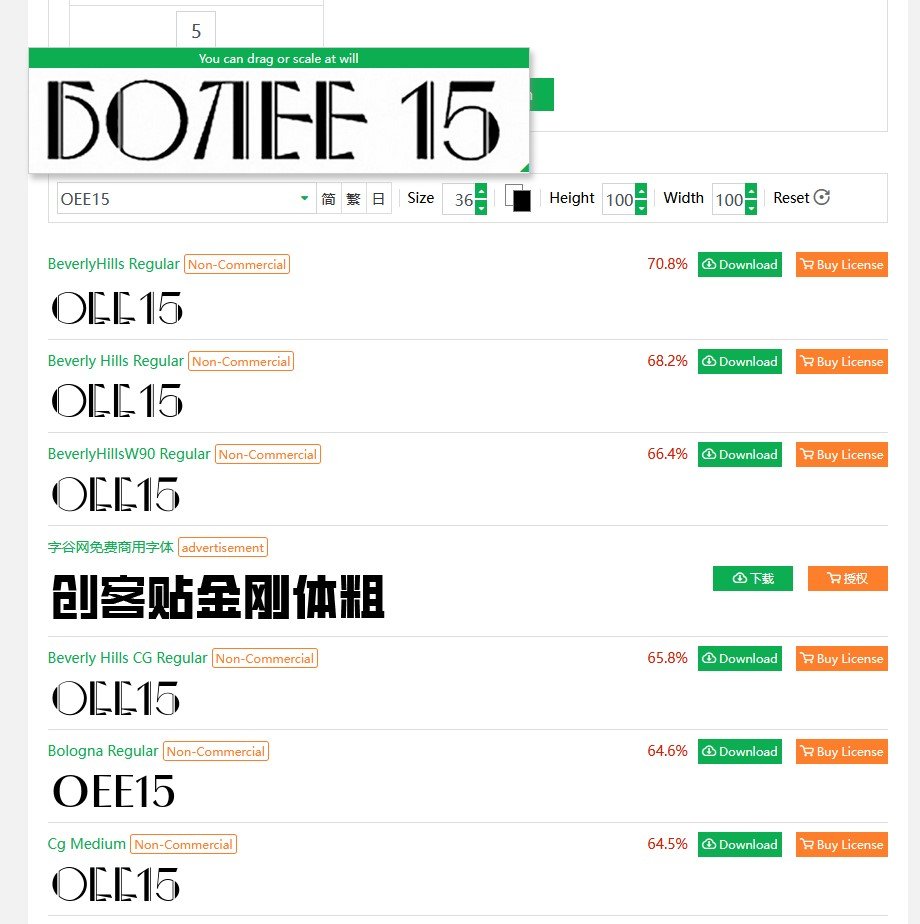Download the BeverlyHills Regular font
The height and width of the screenshot is (924, 920).
pyautogui.click(x=739, y=265)
